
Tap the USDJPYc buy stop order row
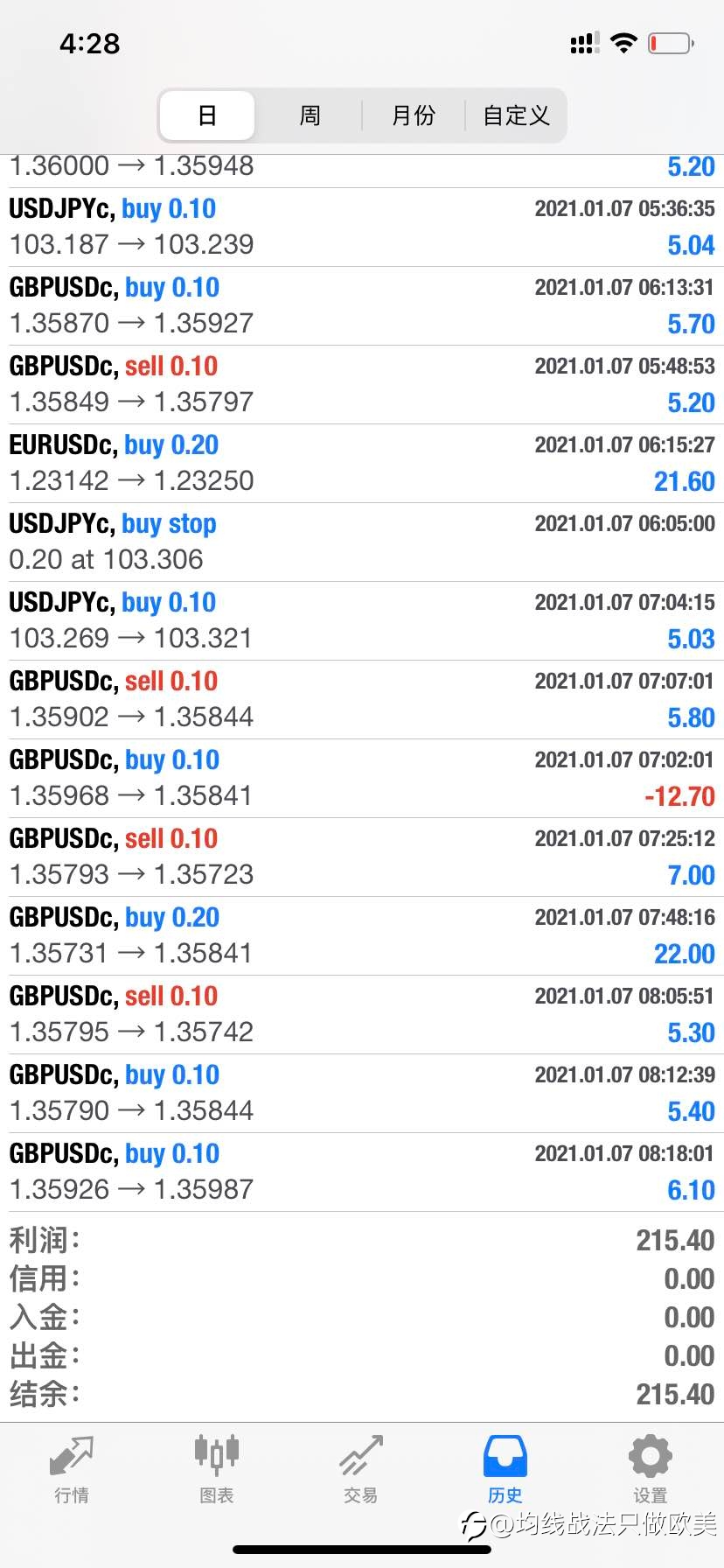pos(362,542)
